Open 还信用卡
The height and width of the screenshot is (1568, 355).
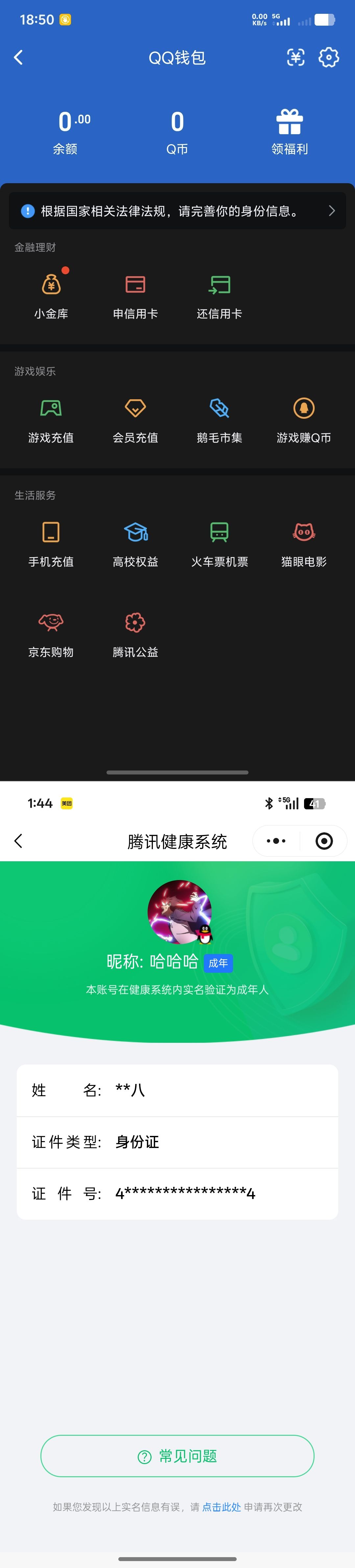[219, 295]
